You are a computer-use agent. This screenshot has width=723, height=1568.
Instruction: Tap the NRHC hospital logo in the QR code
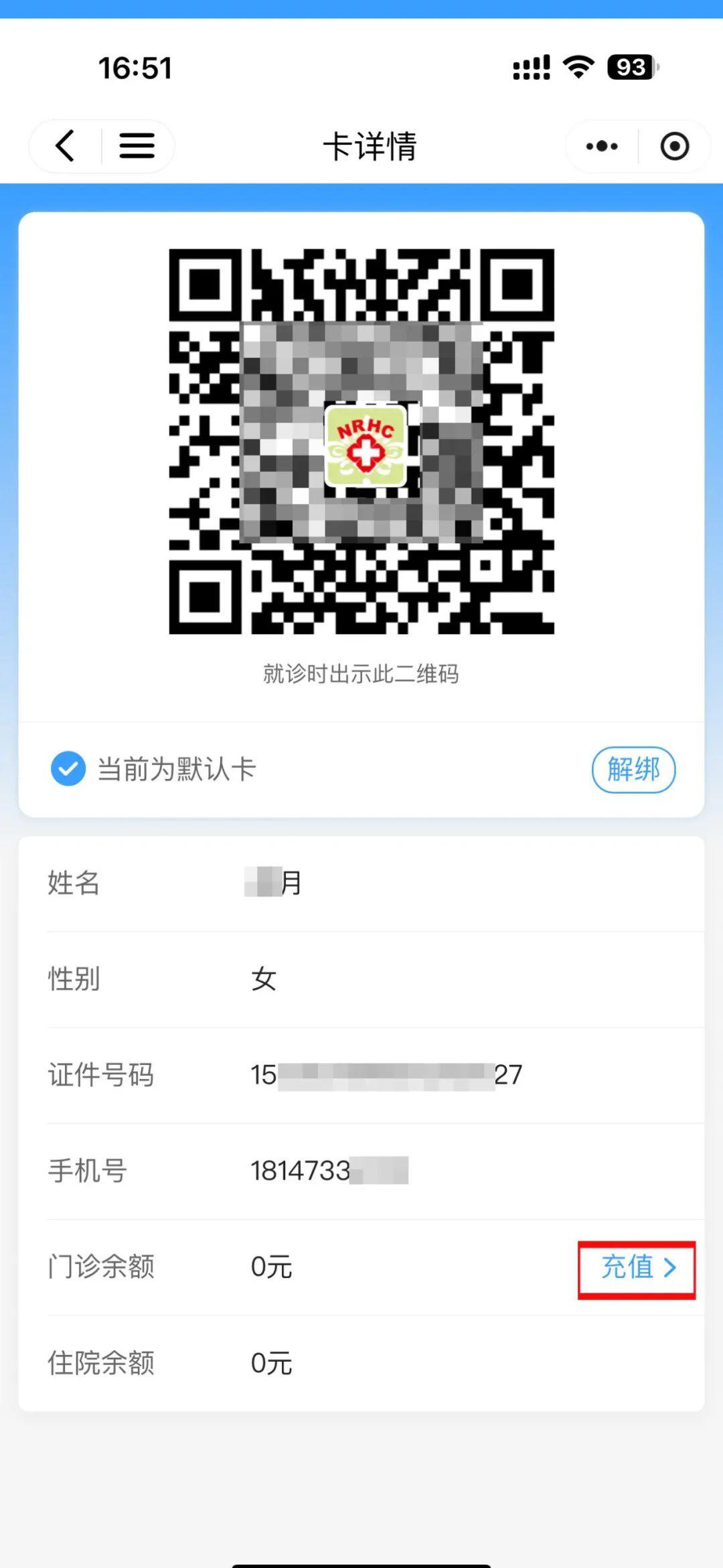point(366,444)
